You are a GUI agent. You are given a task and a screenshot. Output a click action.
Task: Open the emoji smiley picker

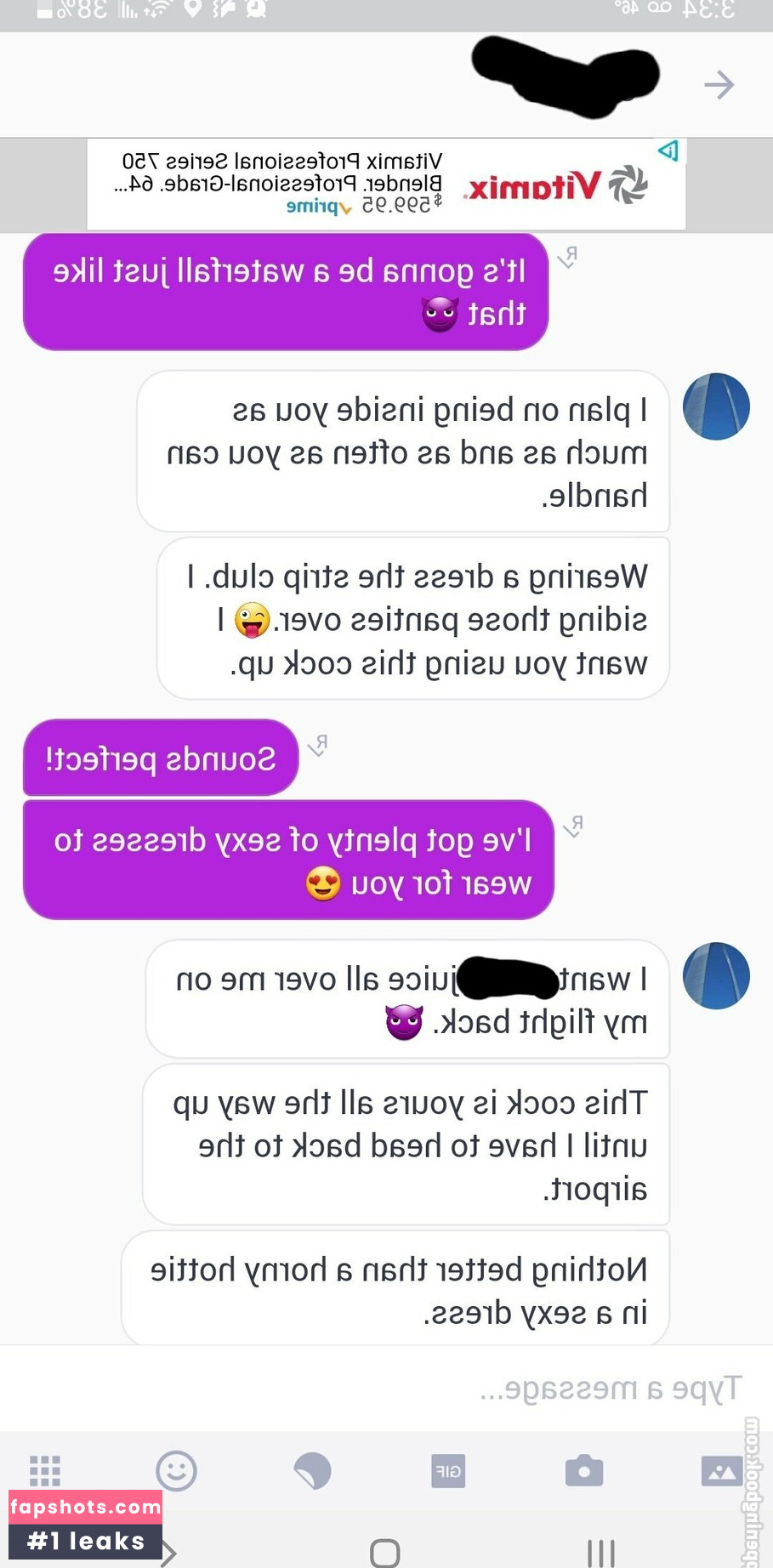click(x=176, y=1471)
